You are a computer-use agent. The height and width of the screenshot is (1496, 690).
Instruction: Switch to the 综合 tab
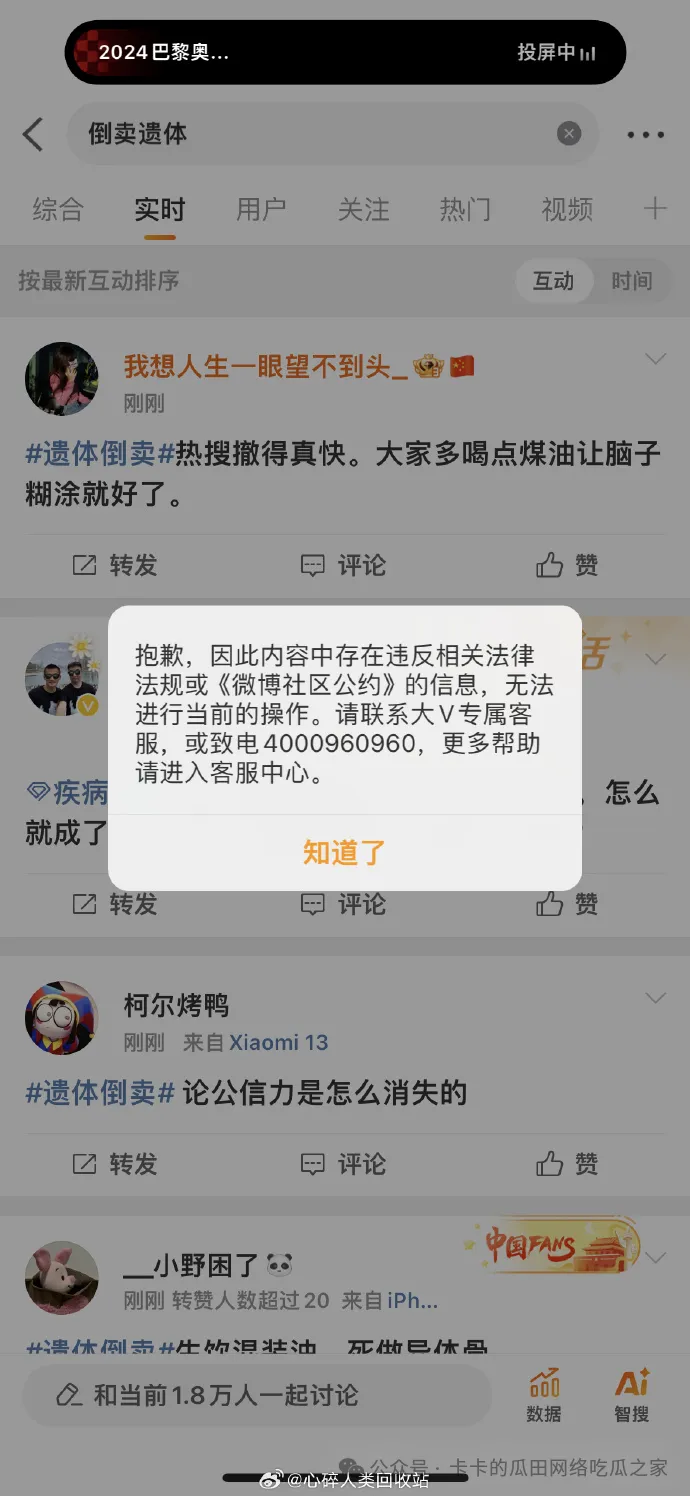pyautogui.click(x=58, y=209)
